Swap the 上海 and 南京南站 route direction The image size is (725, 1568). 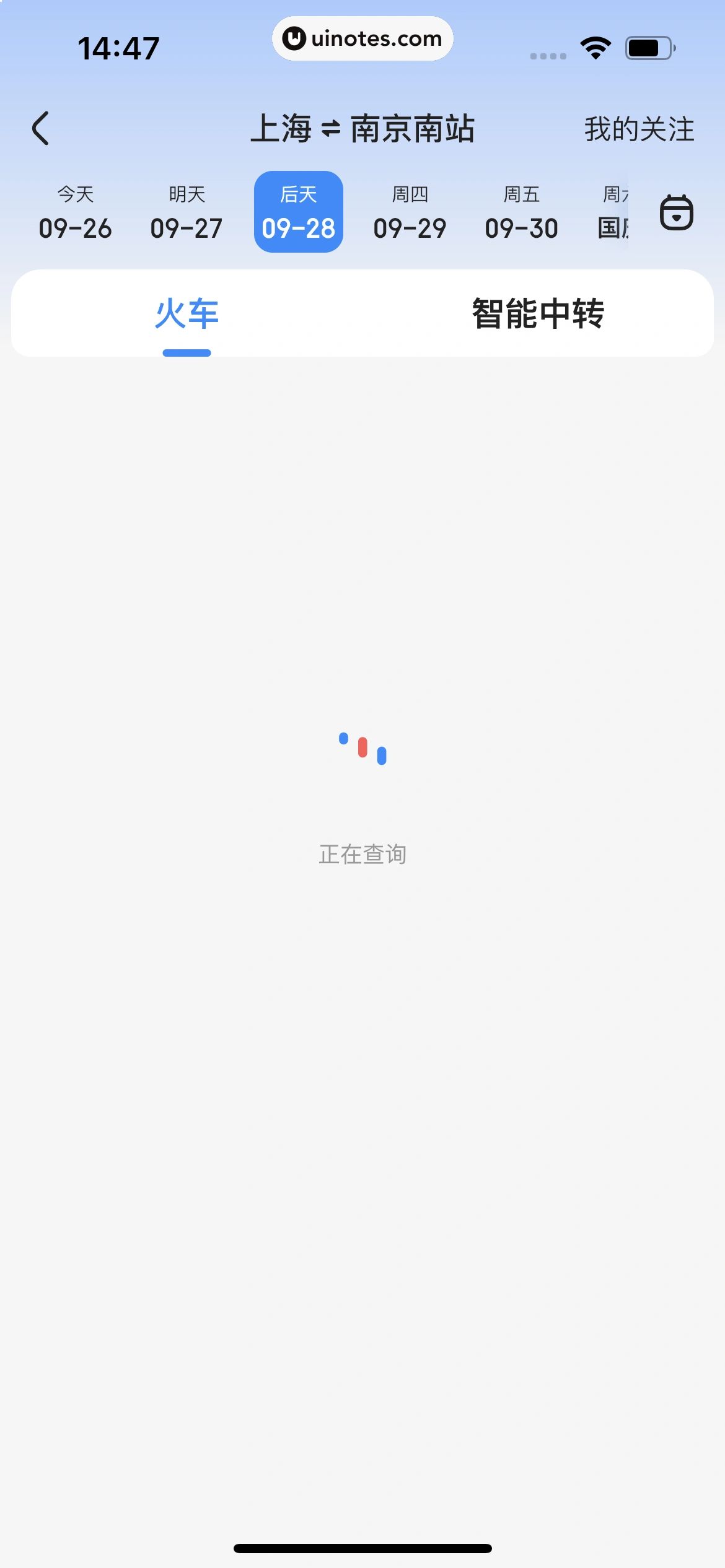point(331,129)
